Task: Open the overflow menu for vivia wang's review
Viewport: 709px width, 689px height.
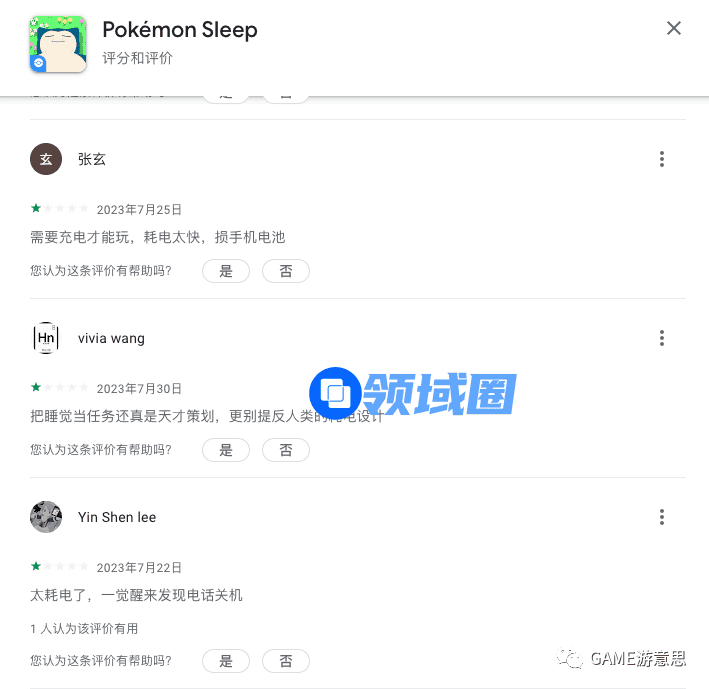Action: pyautogui.click(x=662, y=338)
